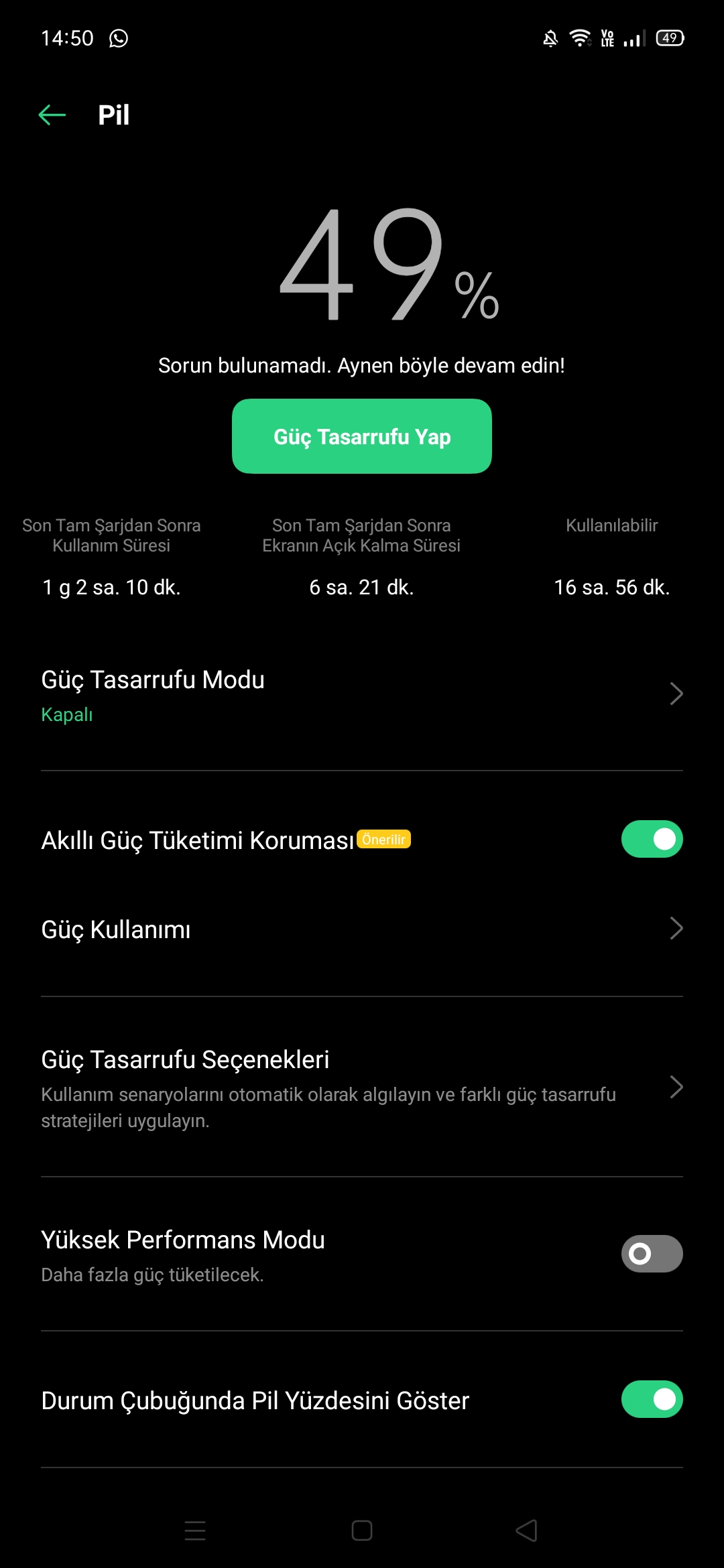Open Güç Tasarrufu Seçenekleri
The width and height of the screenshot is (724, 1568).
pos(362,1087)
